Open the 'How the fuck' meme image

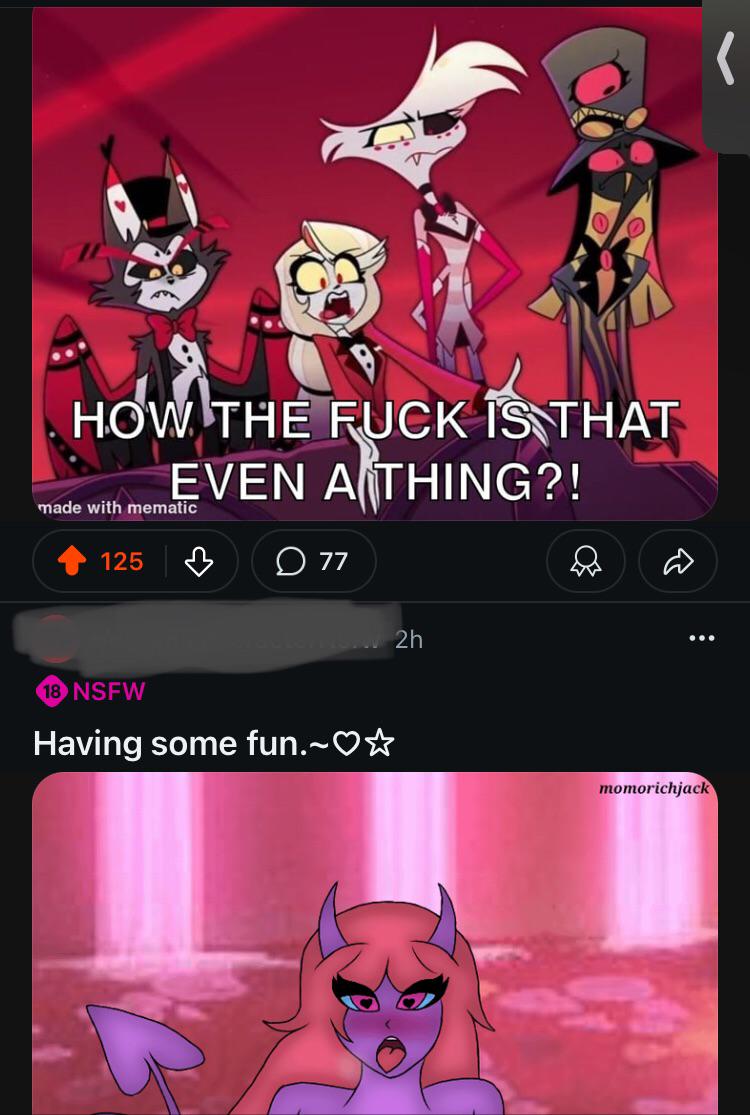(375, 263)
